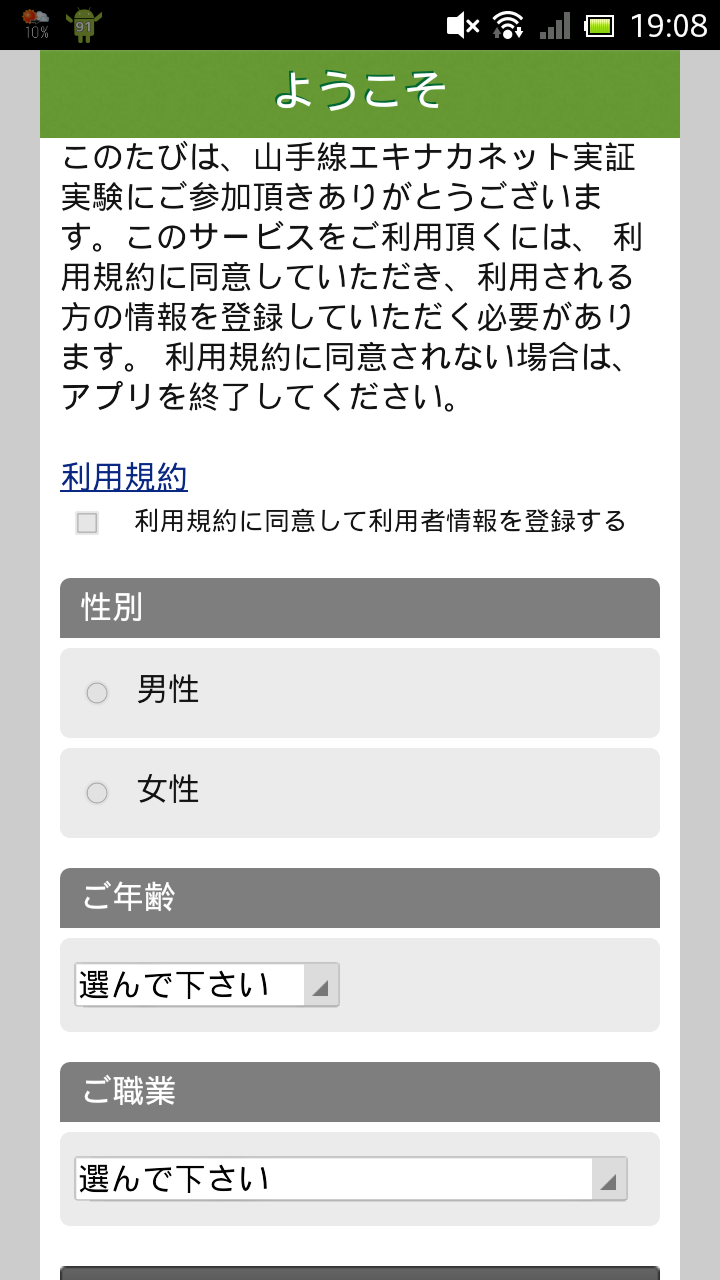Check the 利用規約に同意 agreement checkbox
This screenshot has width=720, height=1280.
pos(88,523)
